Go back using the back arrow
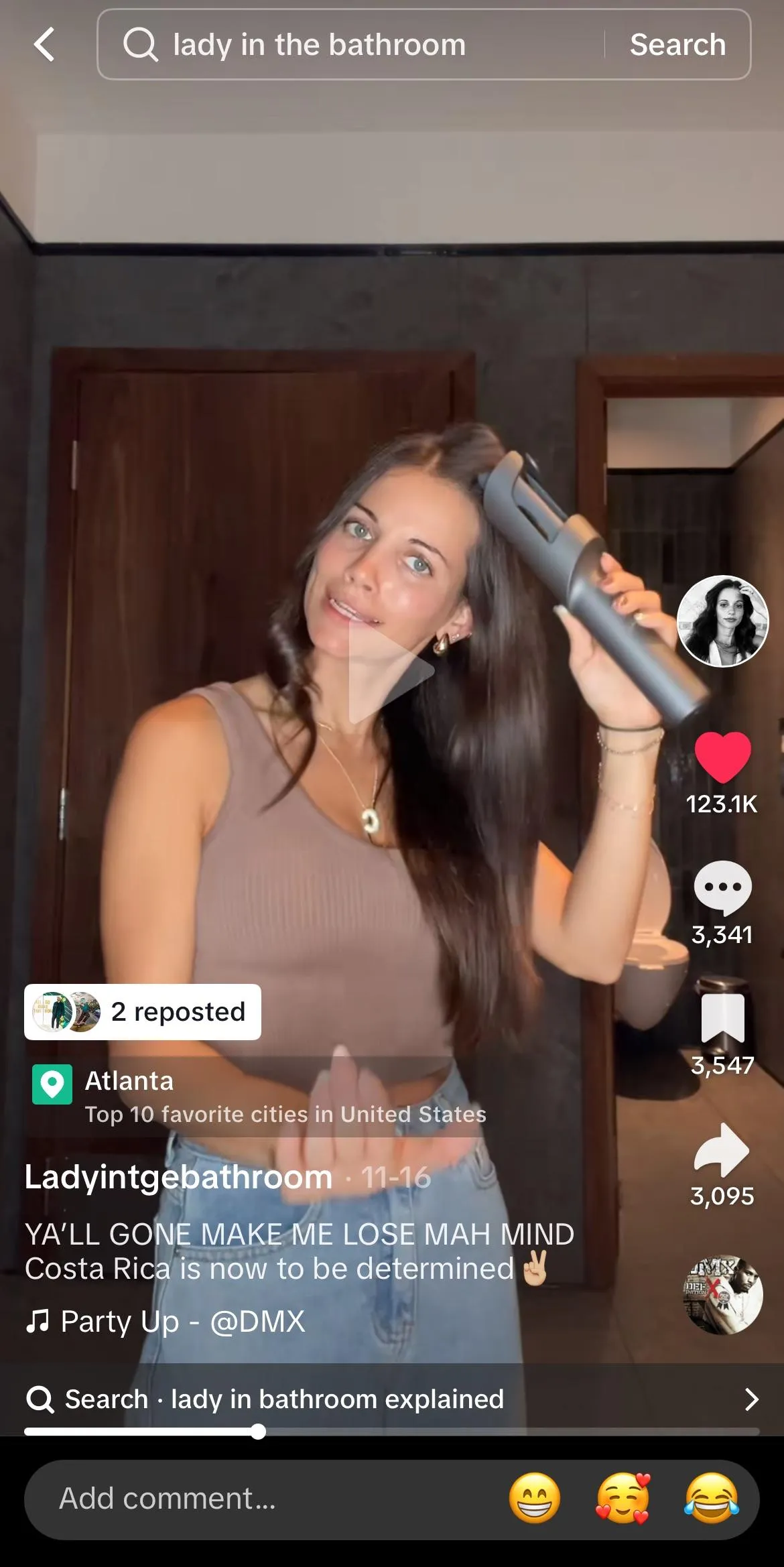The width and height of the screenshot is (784, 1567). click(44, 45)
